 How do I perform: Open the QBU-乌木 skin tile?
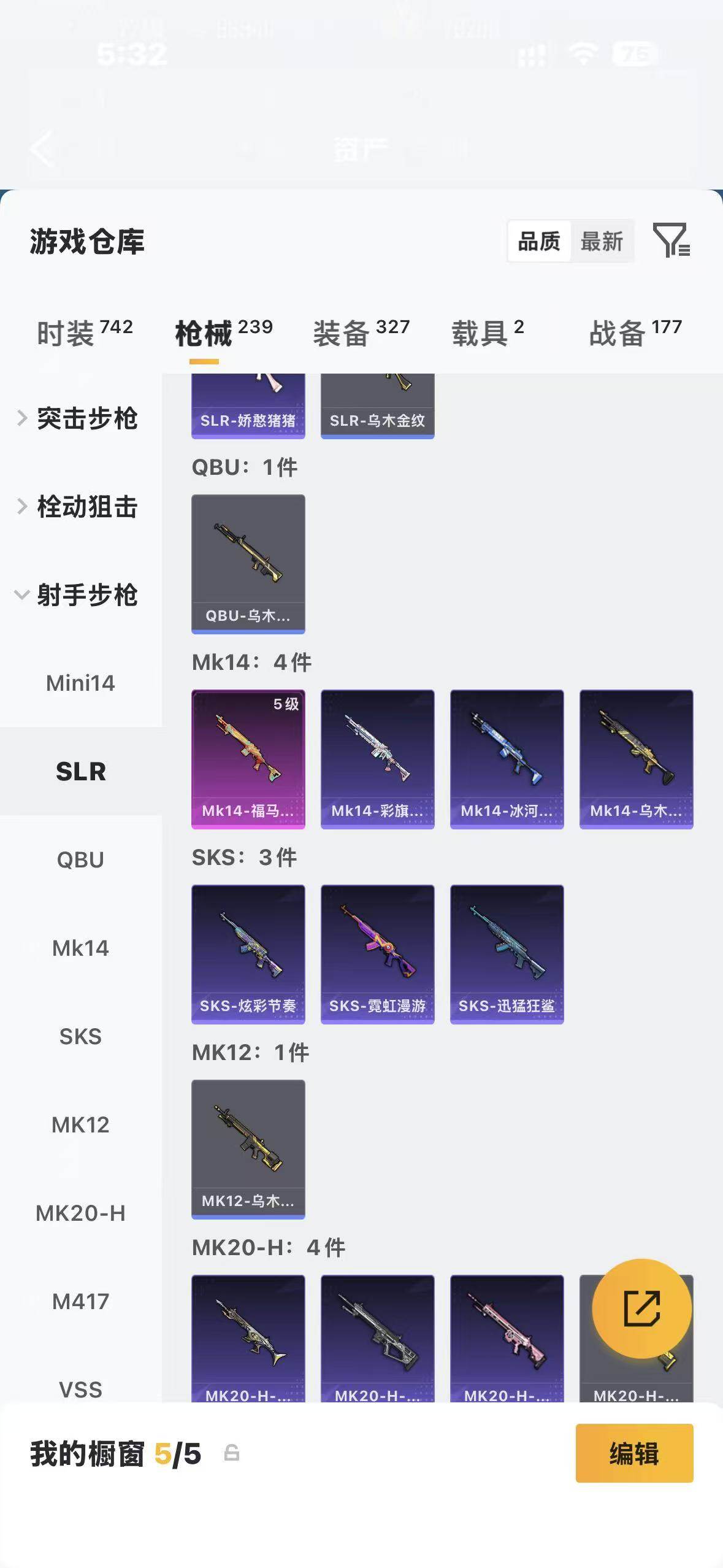coord(248,564)
